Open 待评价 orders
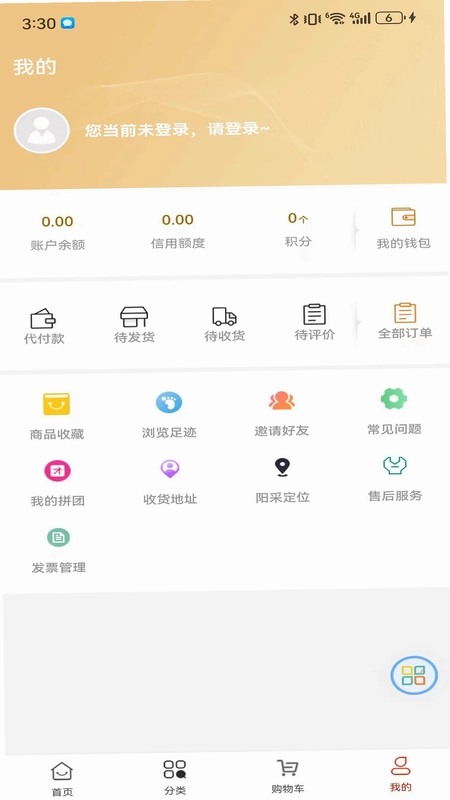The height and width of the screenshot is (800, 450). [x=315, y=322]
